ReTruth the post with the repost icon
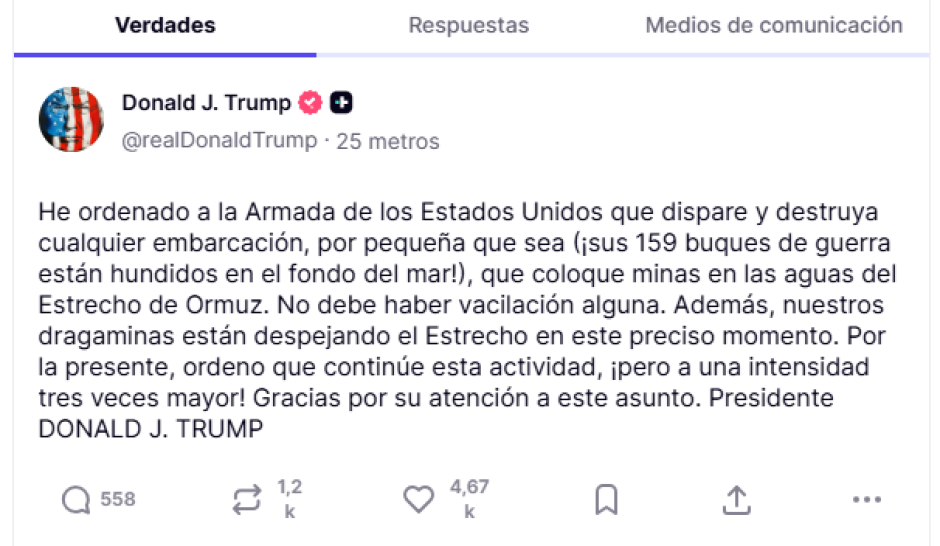940x546 pixels. 247,500
